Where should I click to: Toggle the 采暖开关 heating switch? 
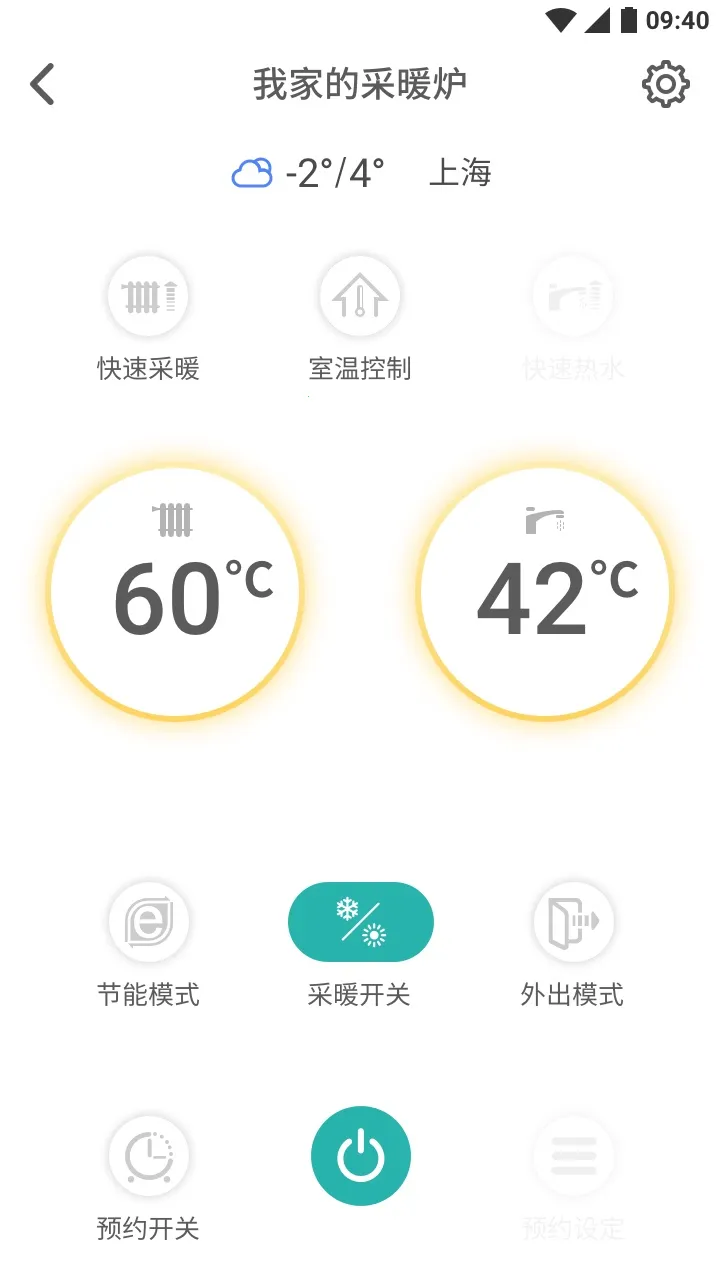point(360,921)
